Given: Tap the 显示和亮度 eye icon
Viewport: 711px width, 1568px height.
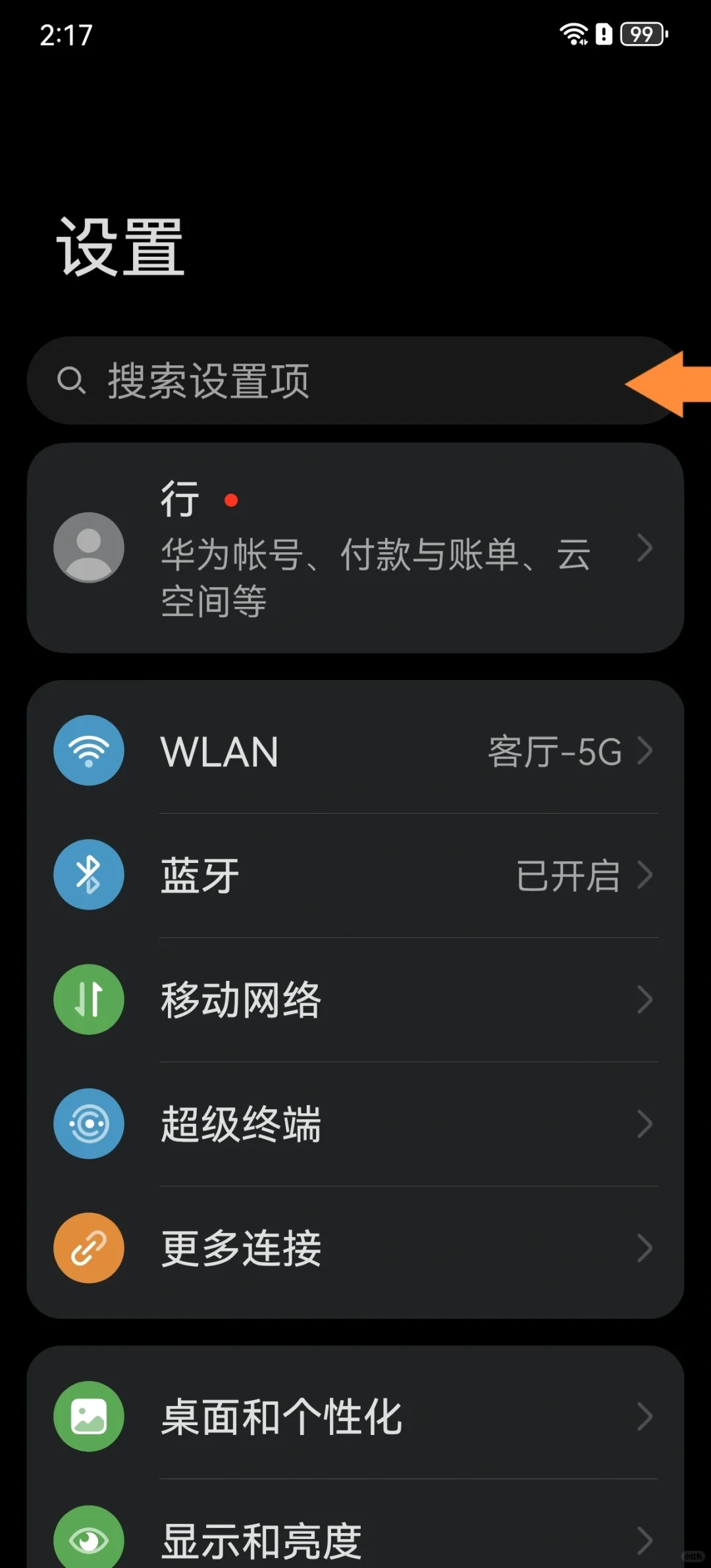Looking at the screenshot, I should point(89,1538).
